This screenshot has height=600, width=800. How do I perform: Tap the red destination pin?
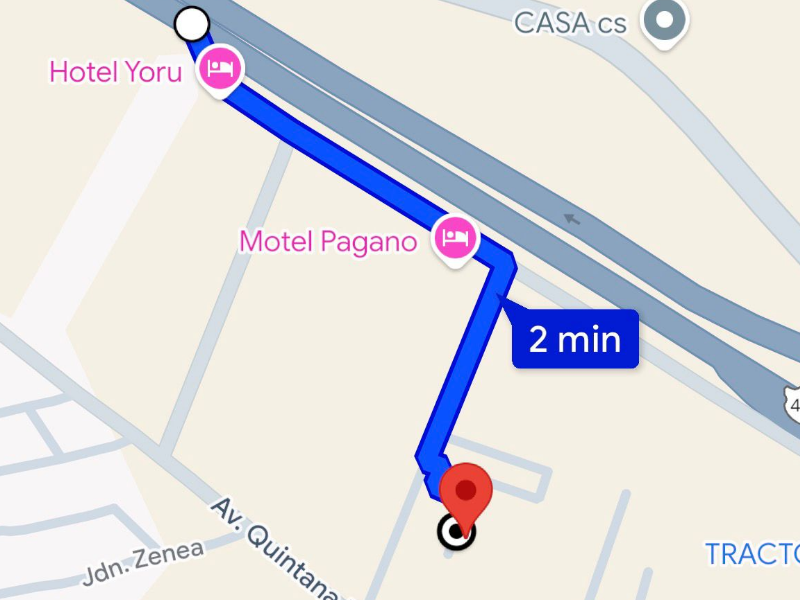tap(466, 492)
